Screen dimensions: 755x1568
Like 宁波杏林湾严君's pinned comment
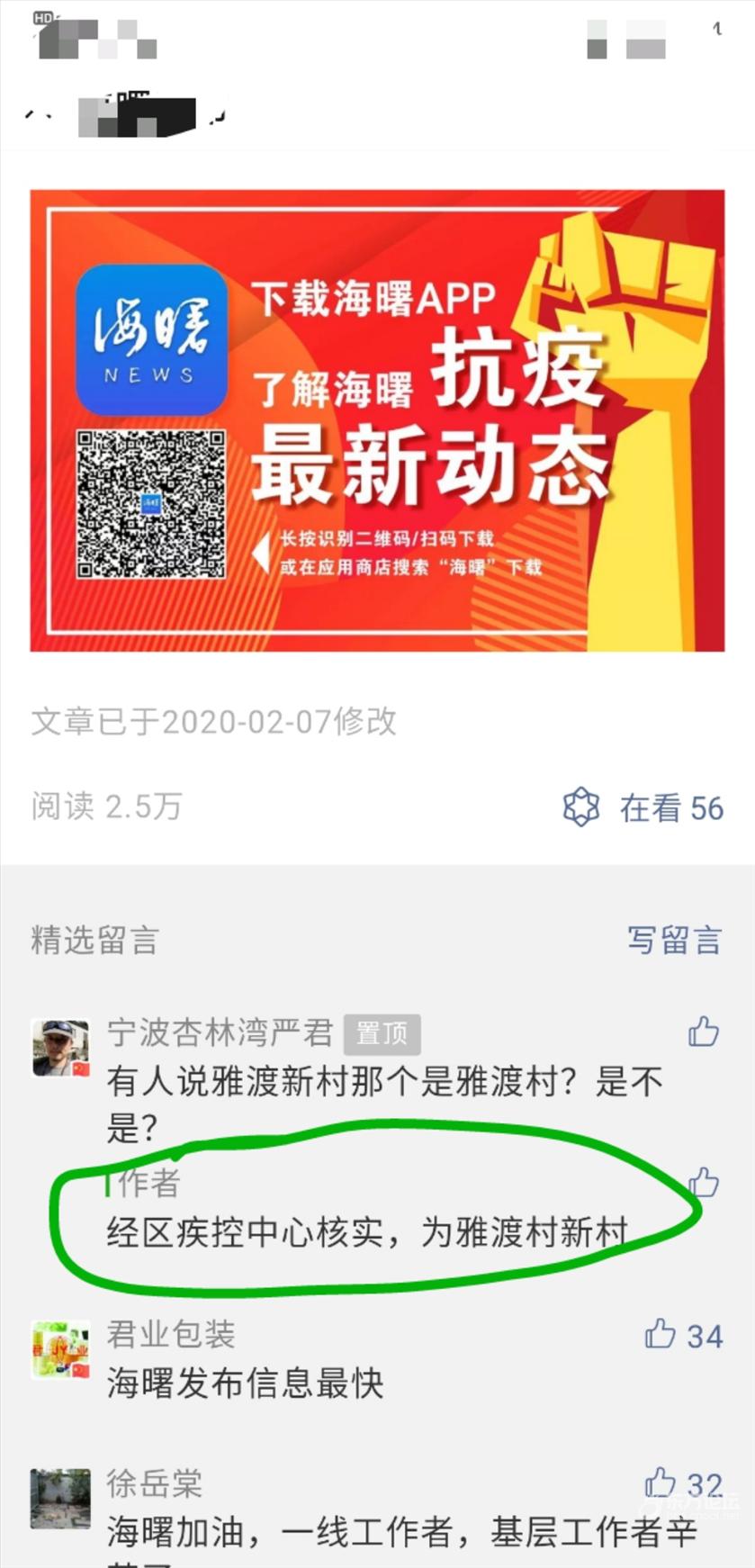(703, 1032)
